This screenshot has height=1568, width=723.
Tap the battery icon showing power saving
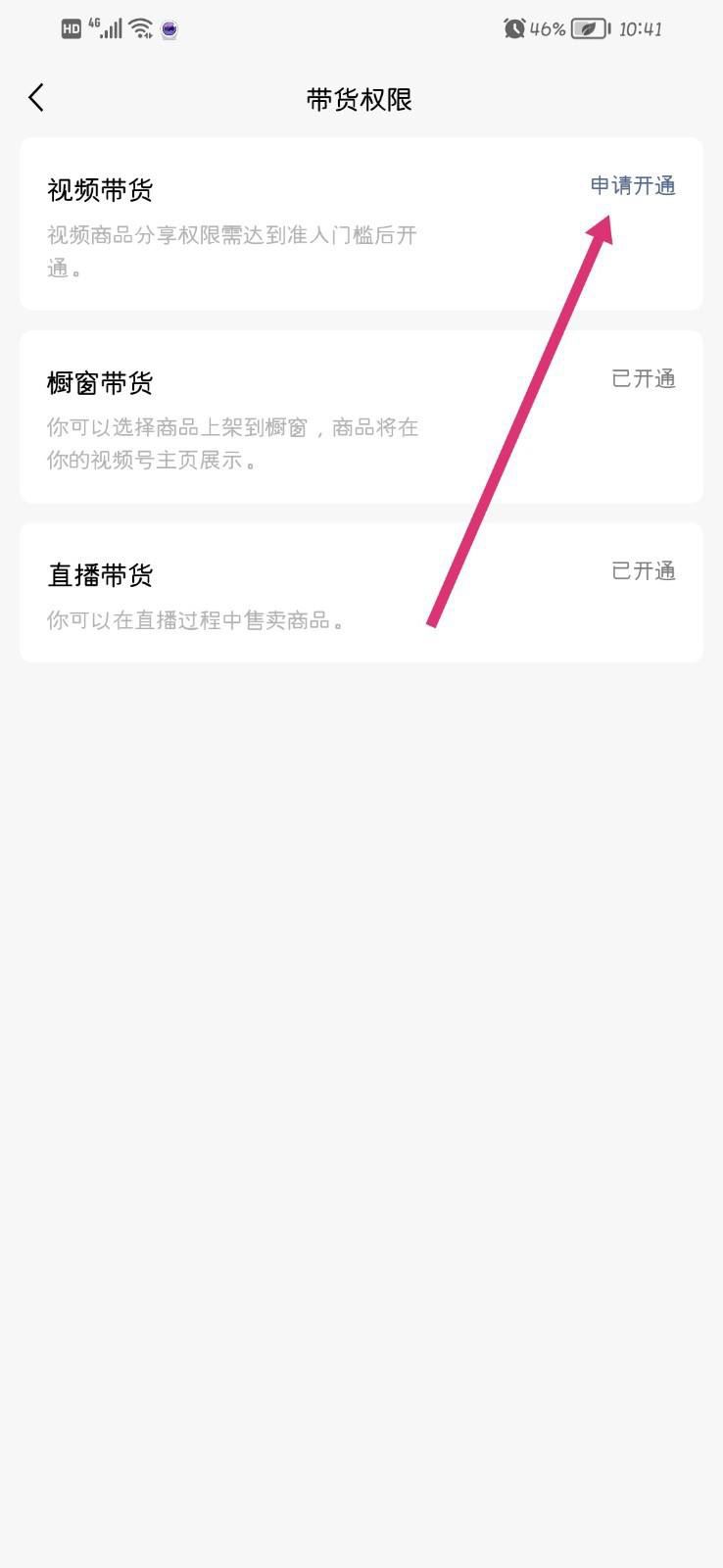[x=587, y=28]
